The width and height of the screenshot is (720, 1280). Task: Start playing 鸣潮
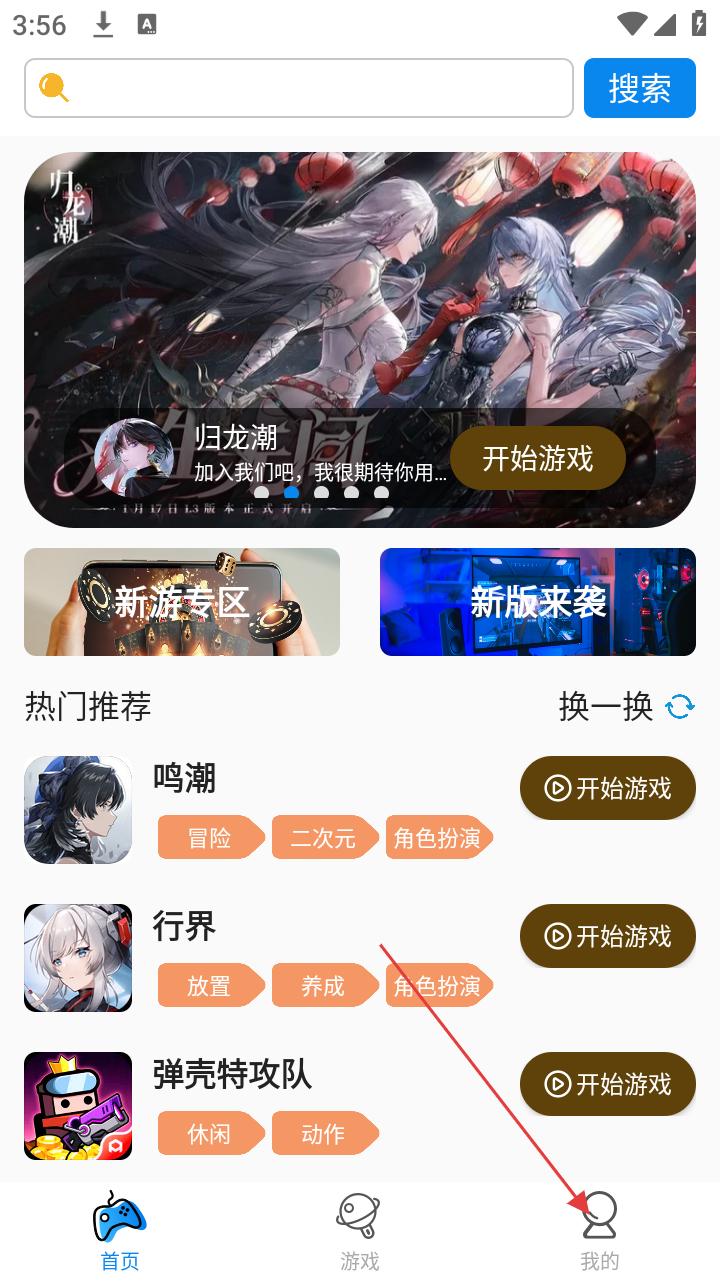click(x=607, y=788)
